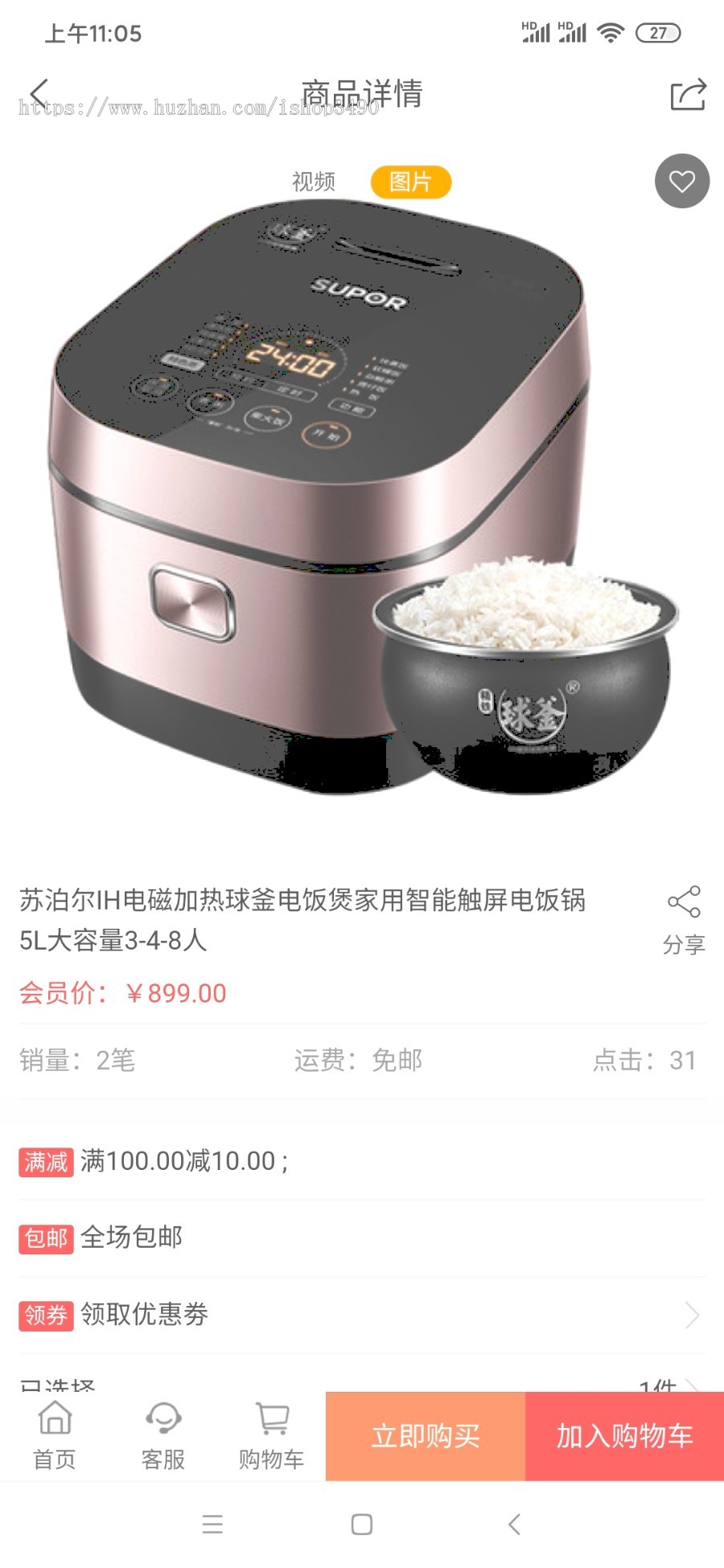Screen dimensions: 724x1568
Task: Toggle to 视频 video view
Action: pos(315,182)
